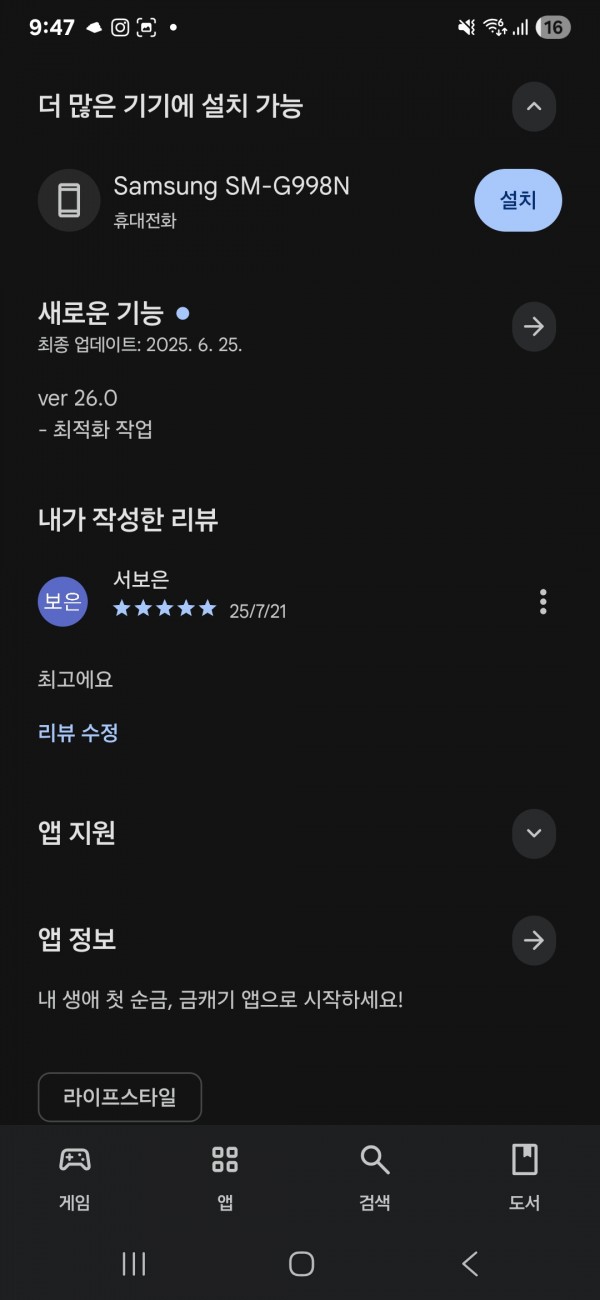Go to the 검색 tab
The height and width of the screenshot is (1300, 600).
[375, 1178]
